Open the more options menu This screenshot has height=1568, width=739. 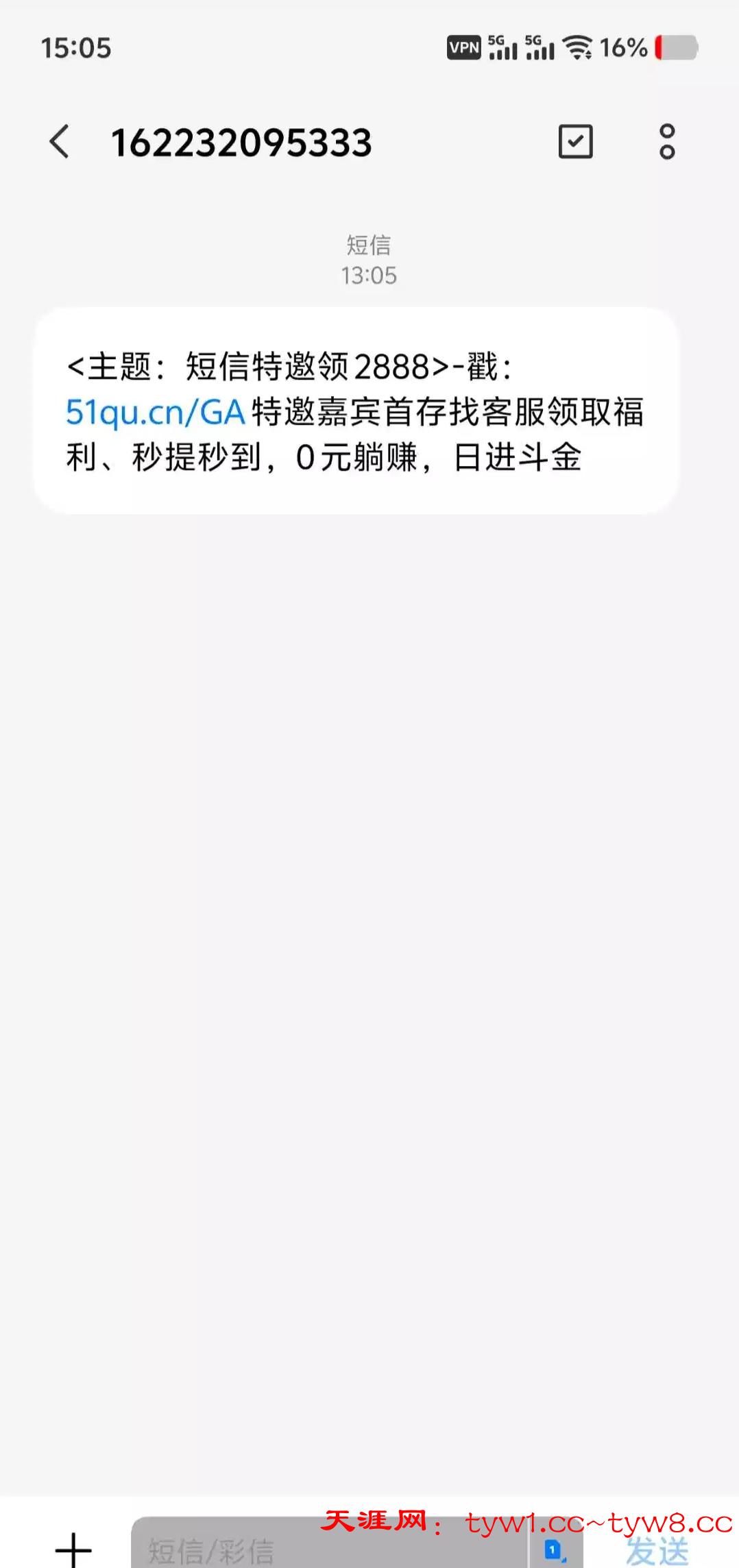coord(666,142)
